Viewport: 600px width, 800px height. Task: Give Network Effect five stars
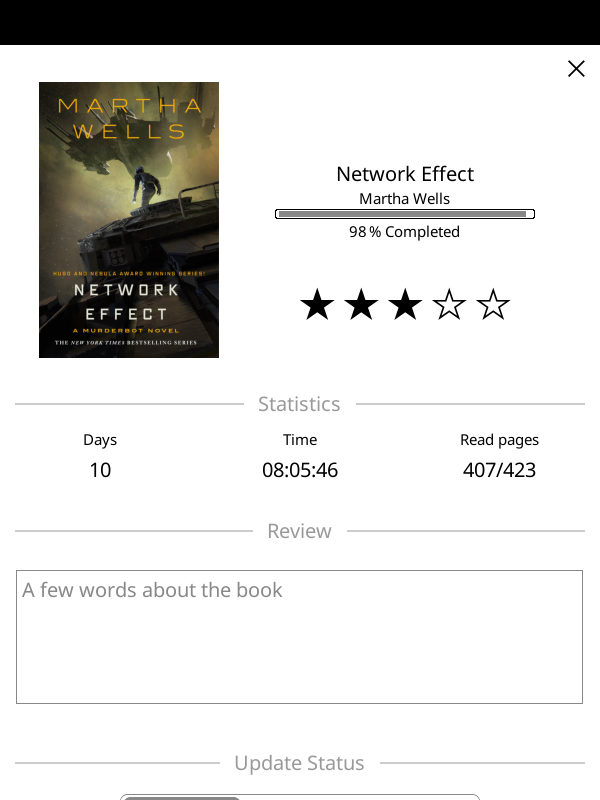pos(493,305)
